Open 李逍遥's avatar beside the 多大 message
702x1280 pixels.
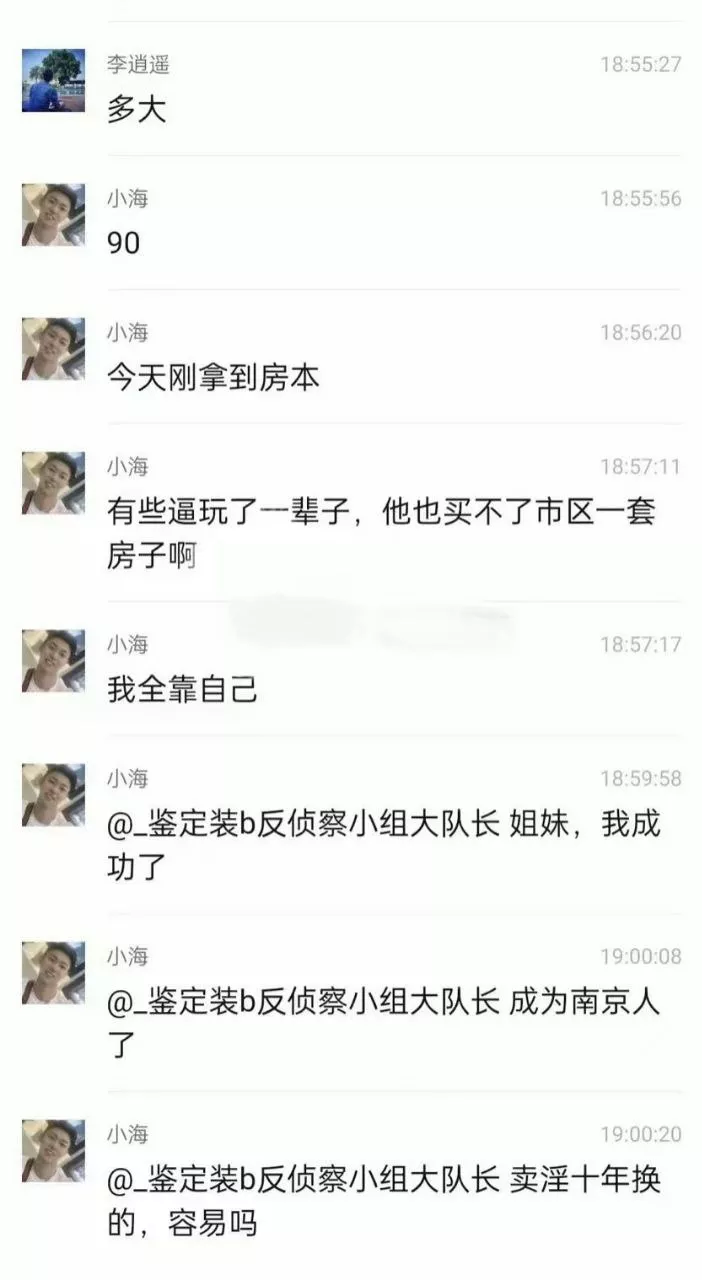pyautogui.click(x=54, y=81)
